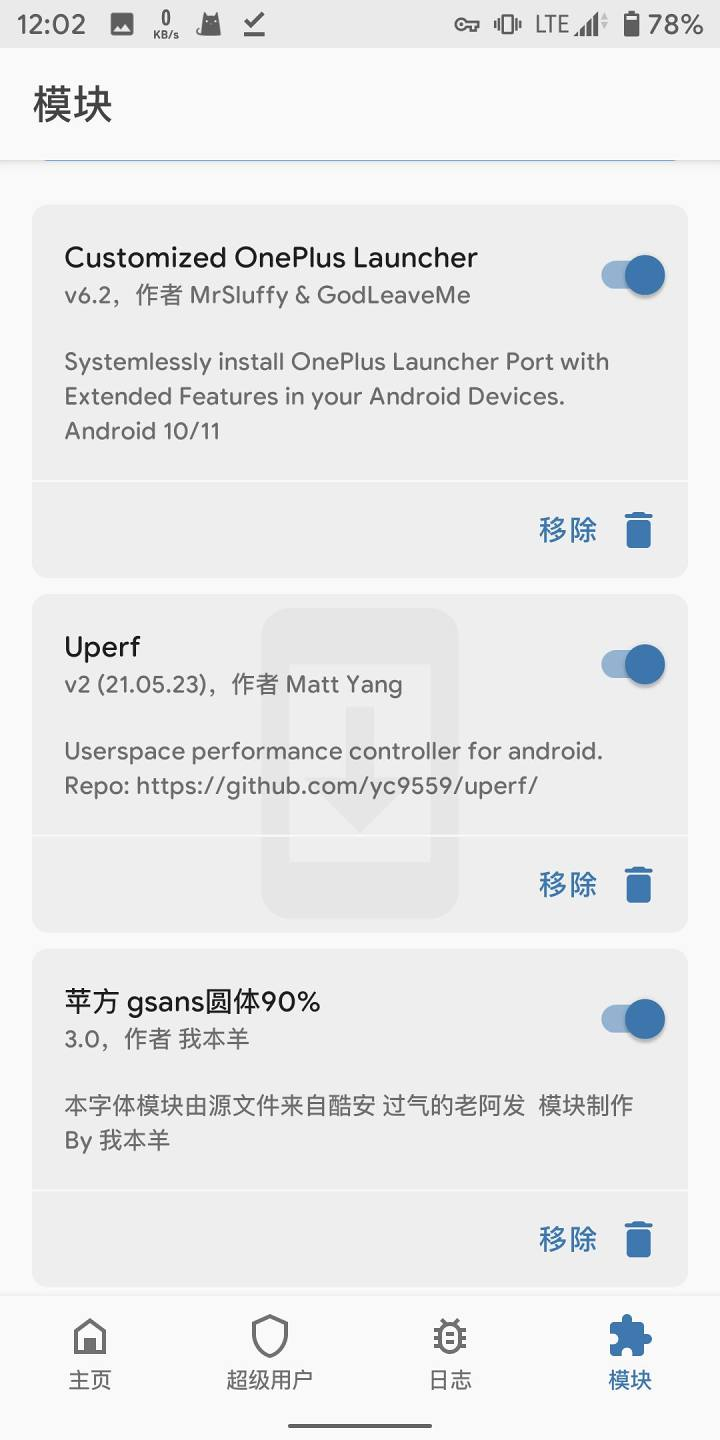This screenshot has height=1440, width=720.
Task: Switch to the 主页 tab
Action: tap(90, 1354)
